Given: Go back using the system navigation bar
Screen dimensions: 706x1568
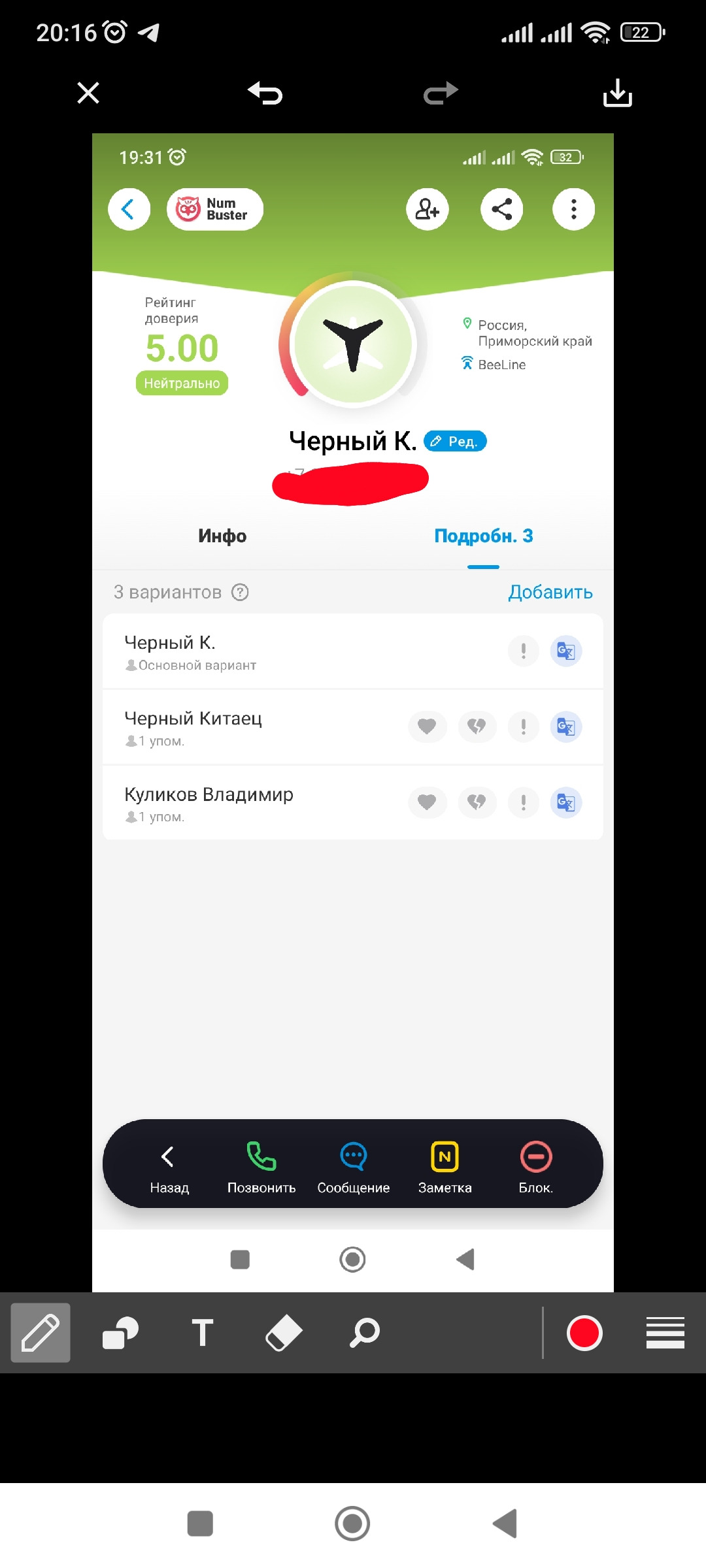Looking at the screenshot, I should 505,1524.
